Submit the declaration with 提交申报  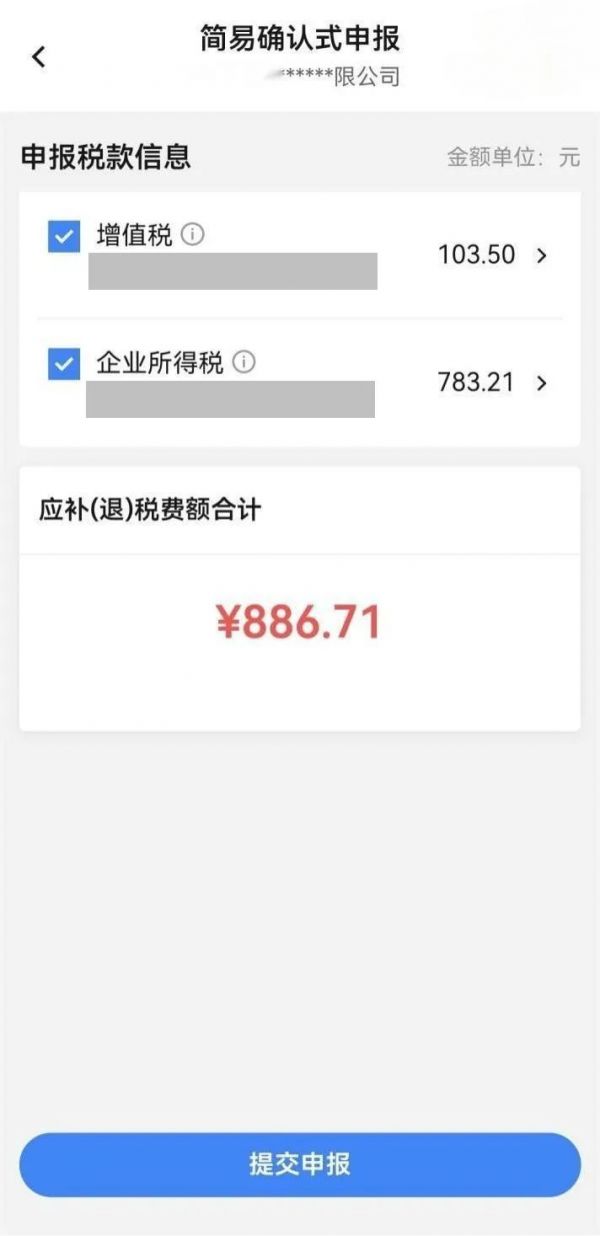point(300,1165)
